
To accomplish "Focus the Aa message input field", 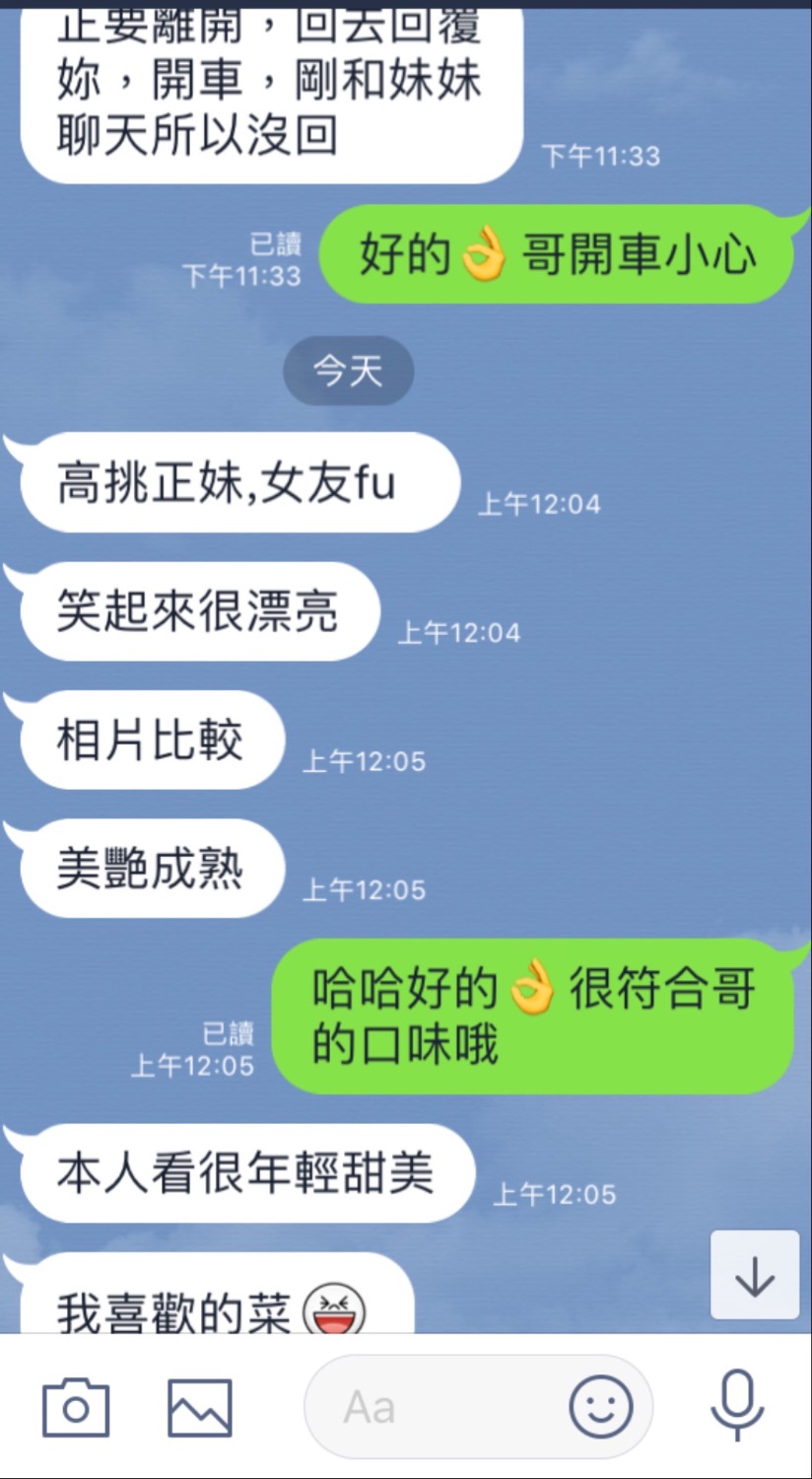I will [434, 1407].
